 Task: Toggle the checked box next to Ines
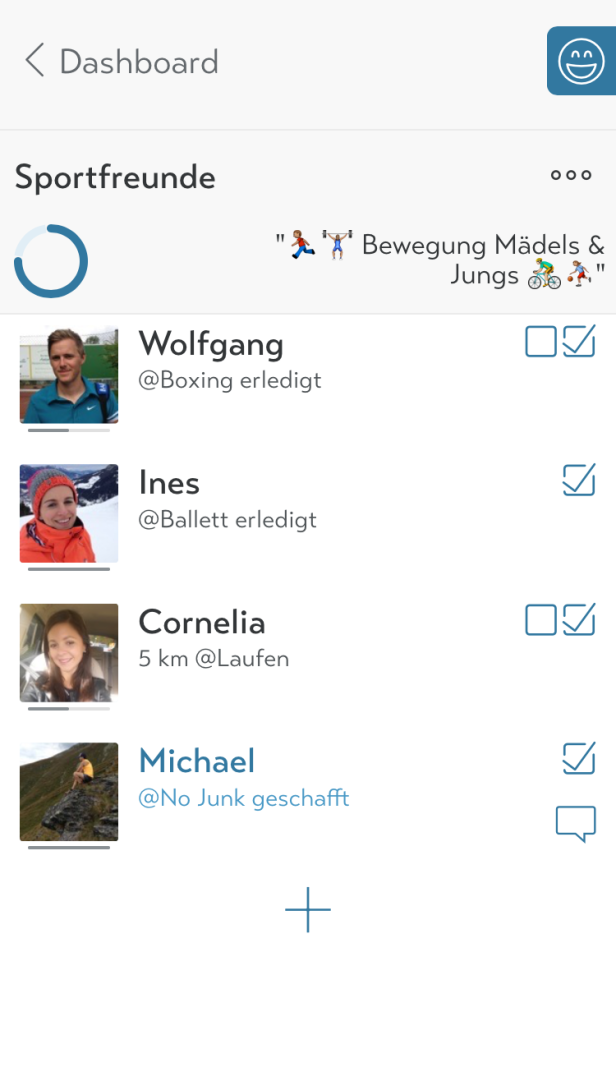tap(579, 481)
